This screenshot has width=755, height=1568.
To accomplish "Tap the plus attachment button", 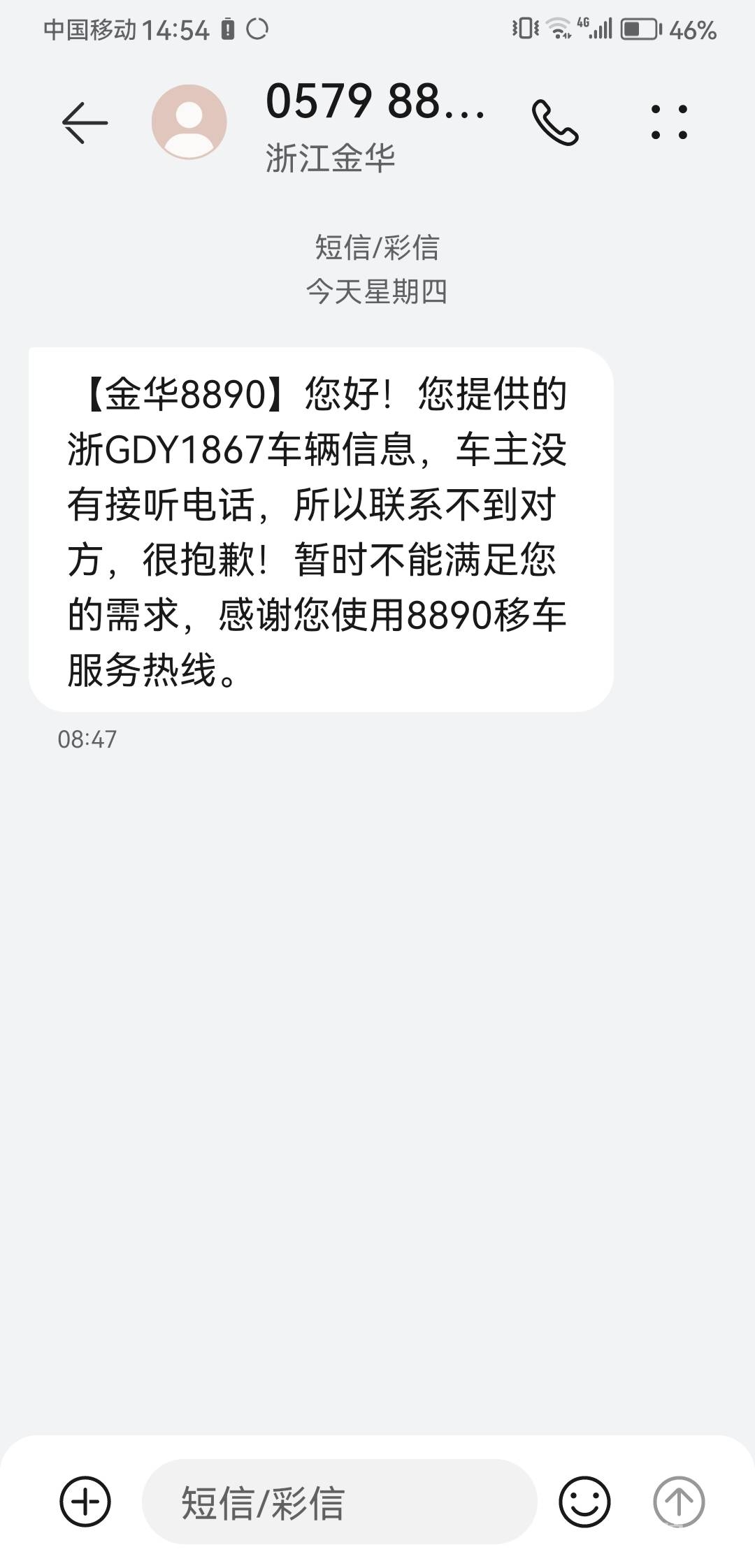I will 85,1502.
